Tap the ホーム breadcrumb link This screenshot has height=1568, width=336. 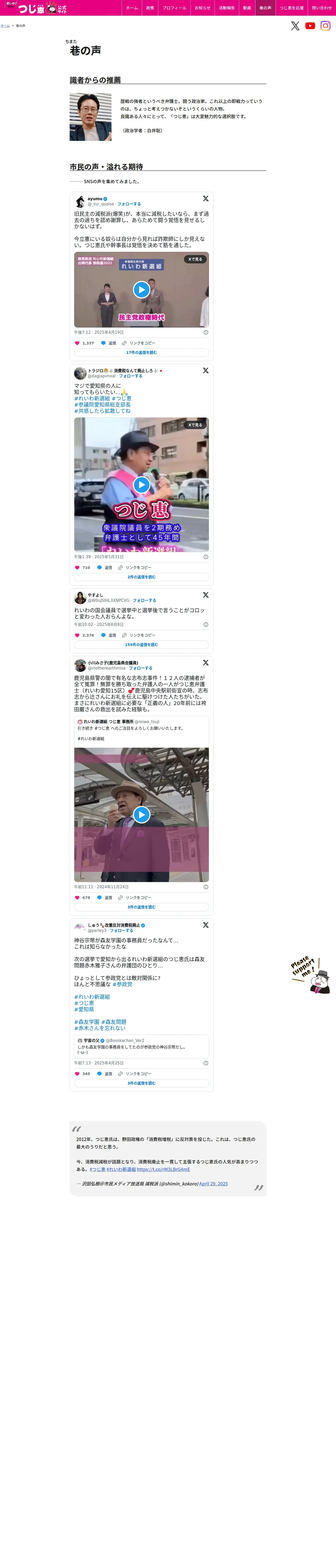coord(5,26)
